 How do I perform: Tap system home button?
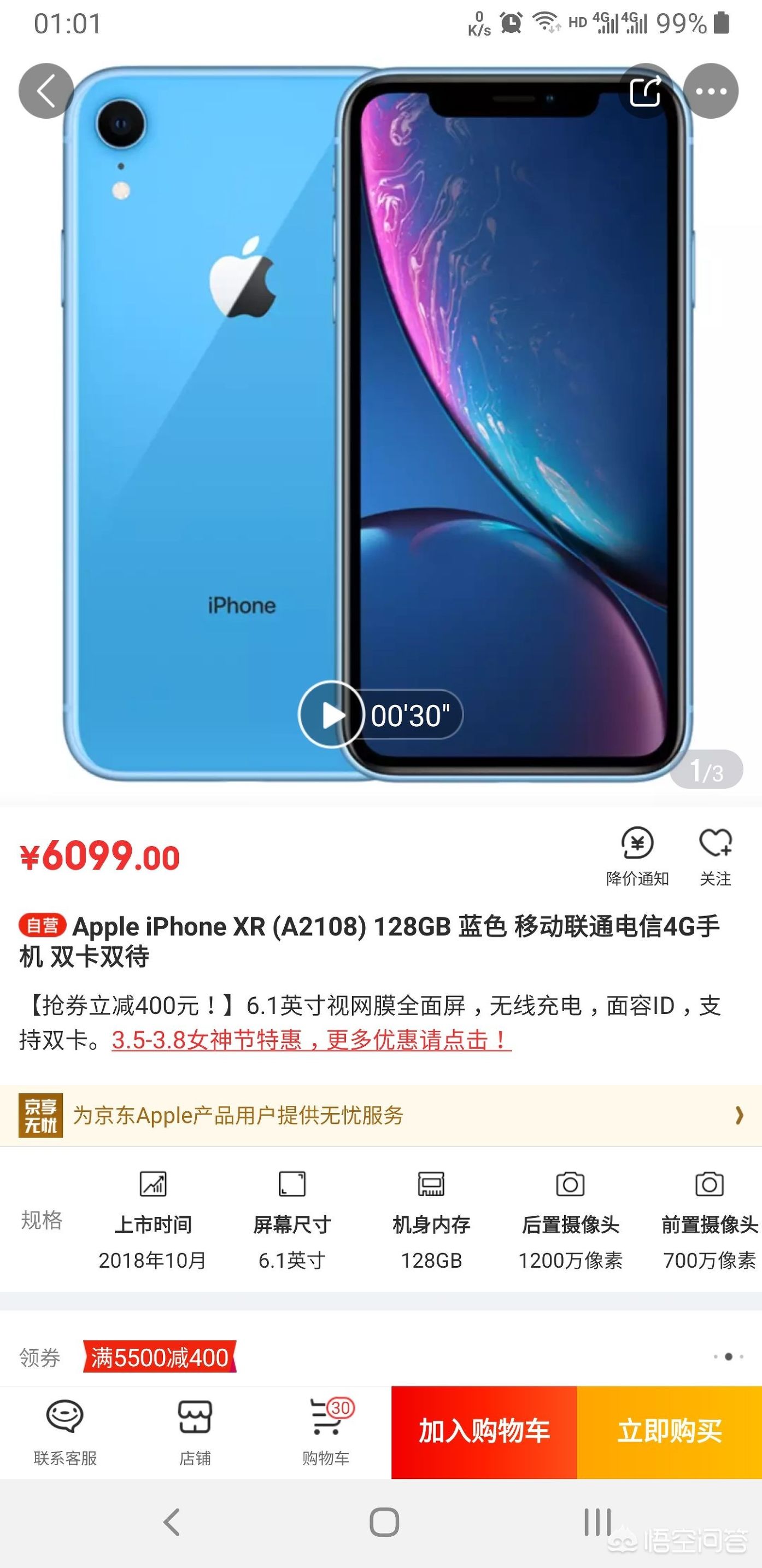tap(384, 1523)
